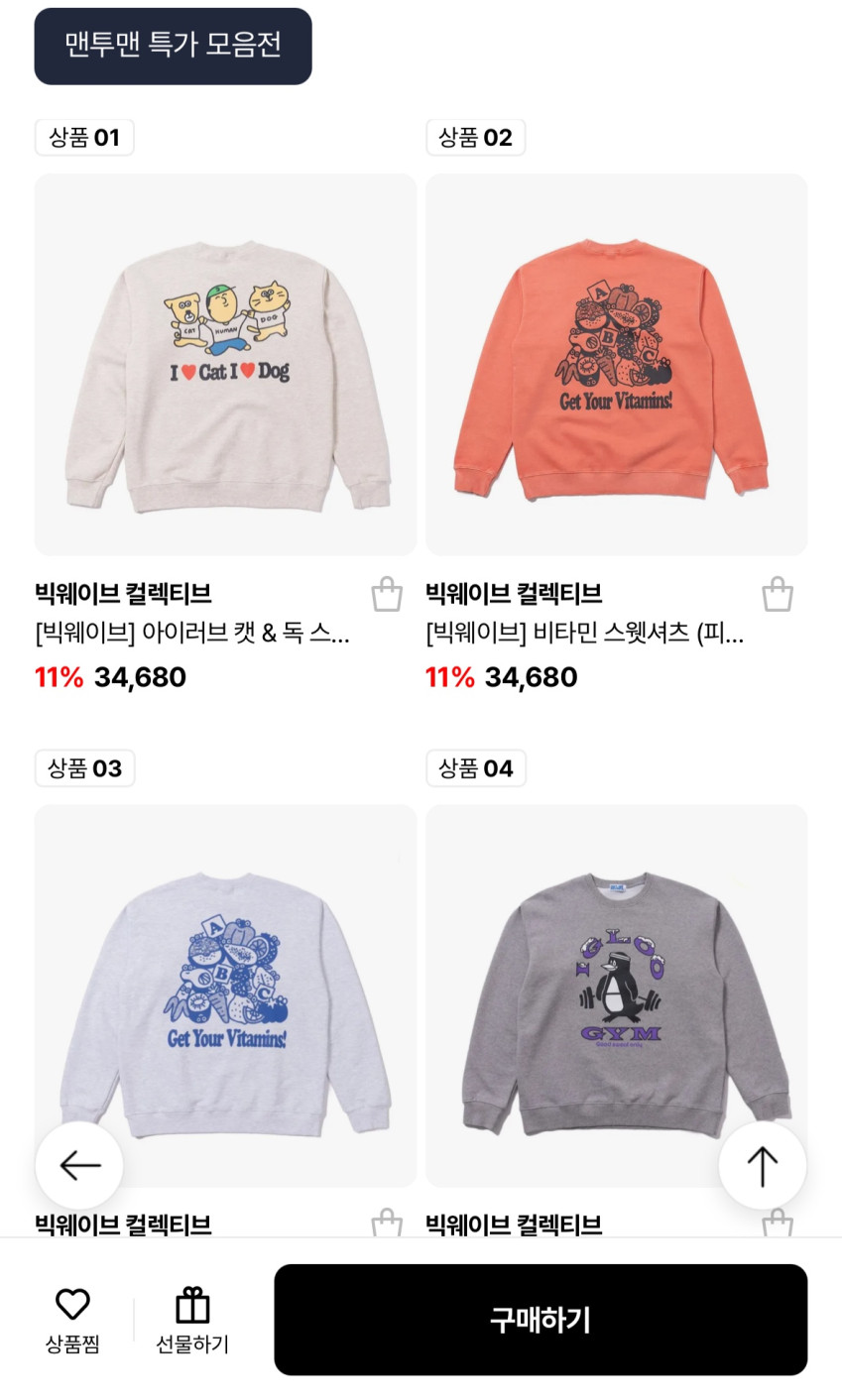Jump to top with the up arrow
The height and width of the screenshot is (1400, 842).
click(762, 1166)
